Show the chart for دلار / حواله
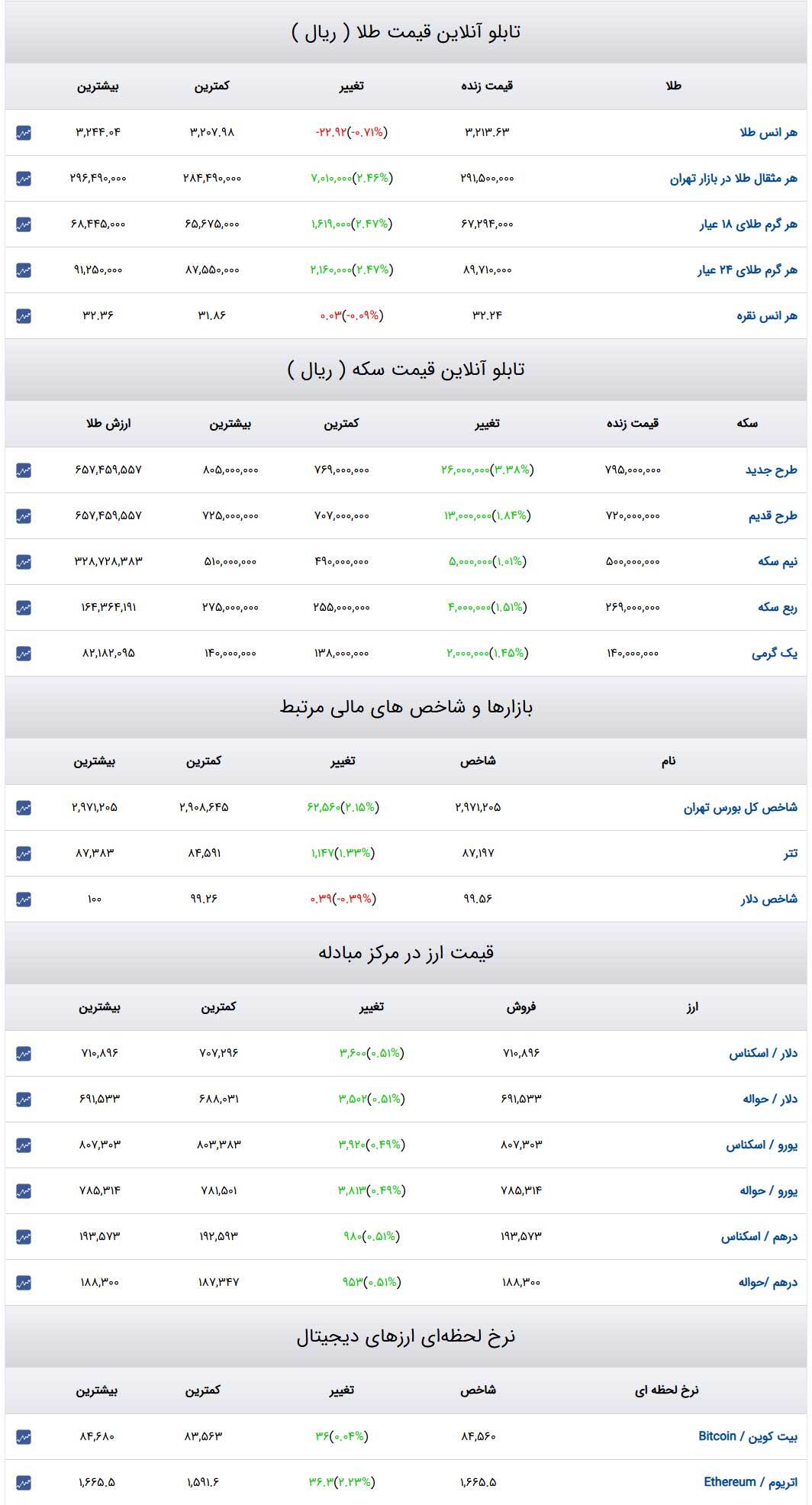Image resolution: width=812 pixels, height=1505 pixels. 24,1100
